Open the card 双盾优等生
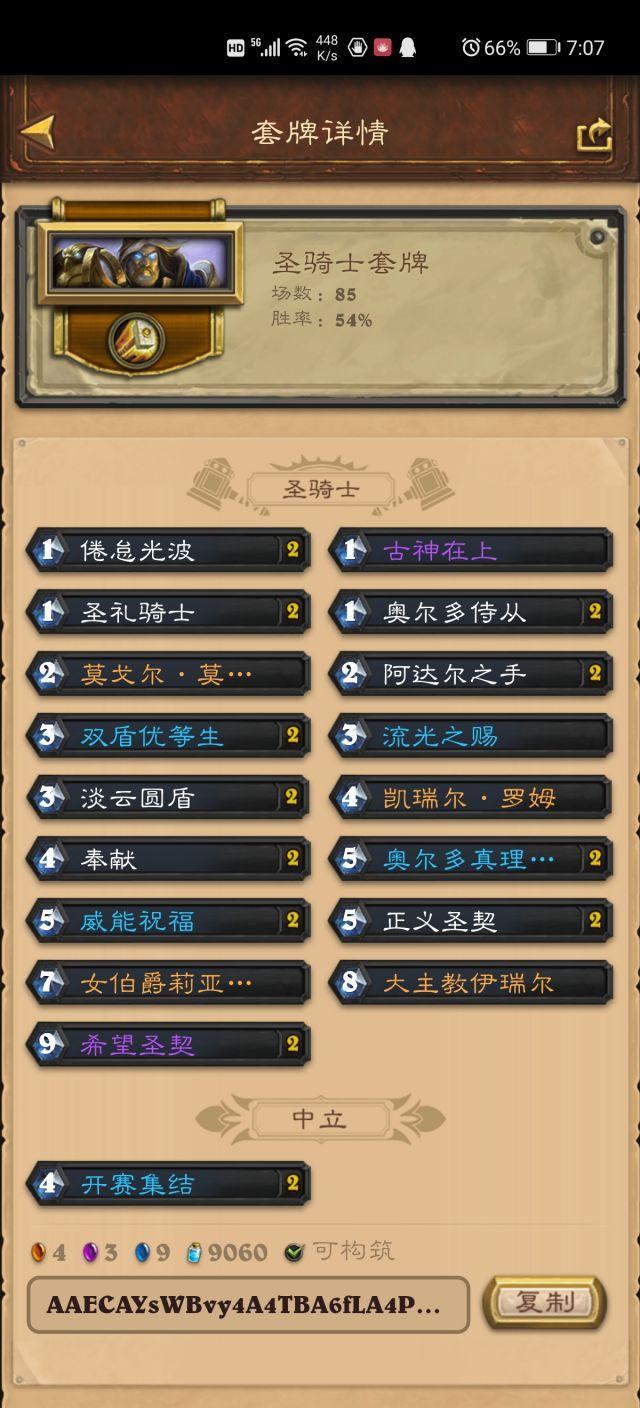The height and width of the screenshot is (1408, 640). click(168, 736)
